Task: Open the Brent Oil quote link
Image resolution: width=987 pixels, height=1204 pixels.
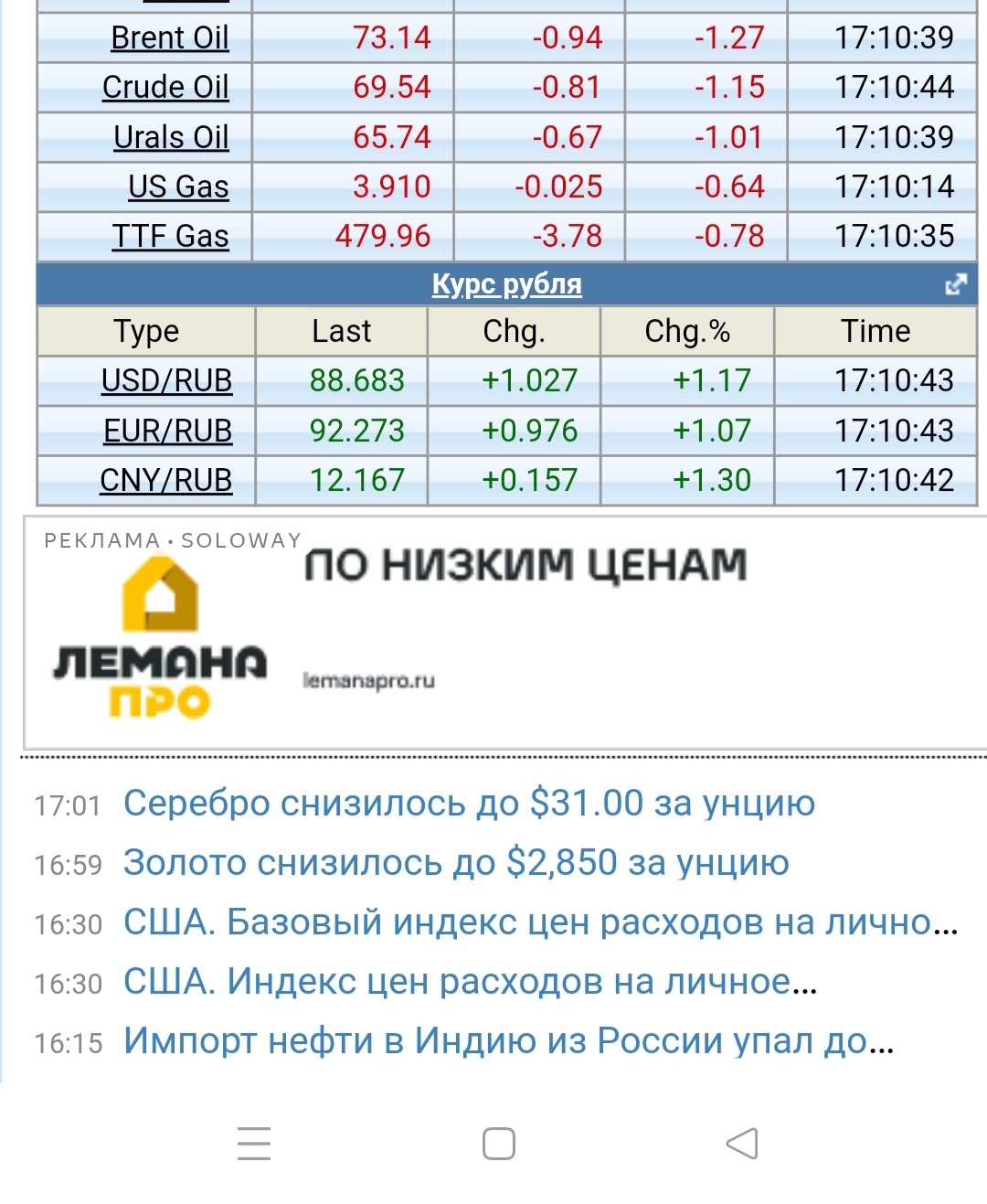Action: 169,38
